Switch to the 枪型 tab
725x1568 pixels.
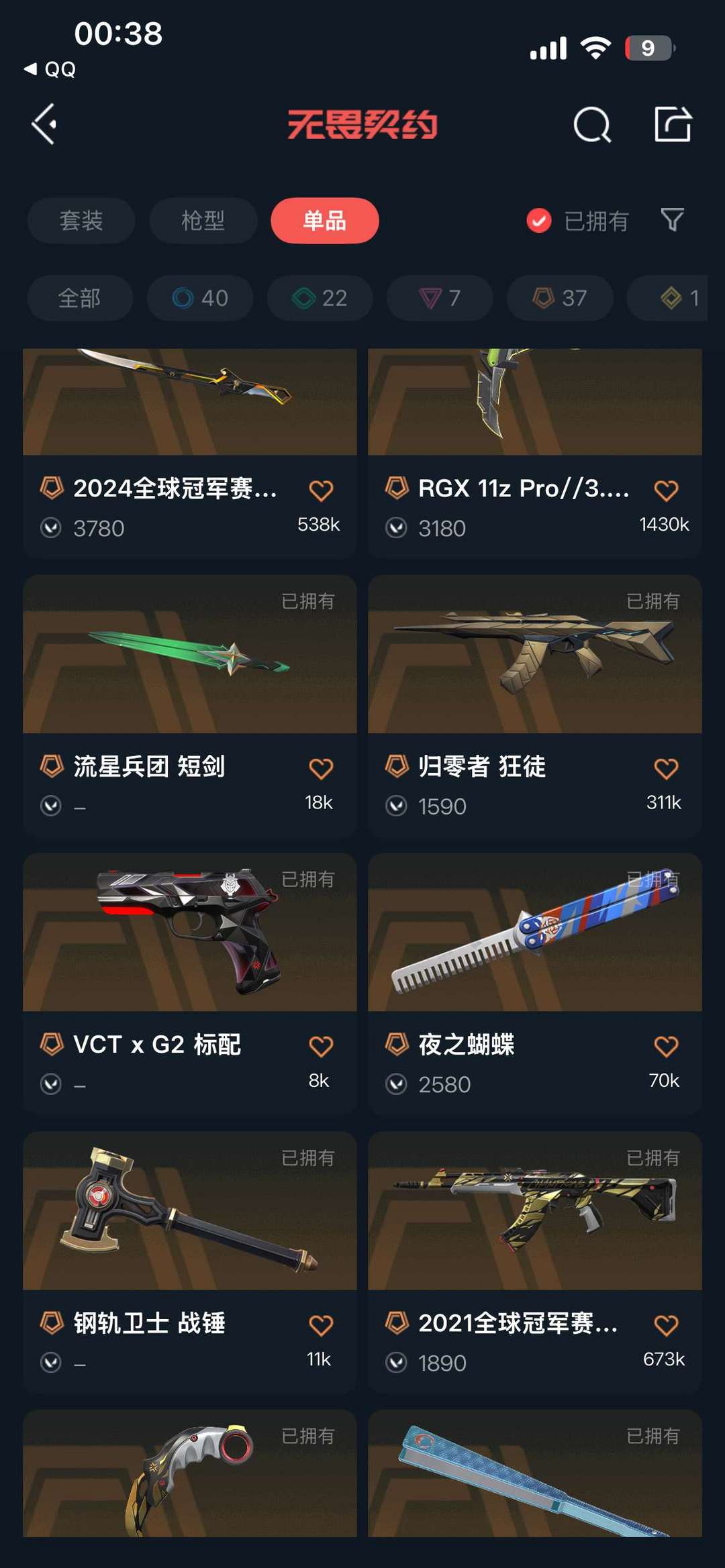click(x=203, y=221)
